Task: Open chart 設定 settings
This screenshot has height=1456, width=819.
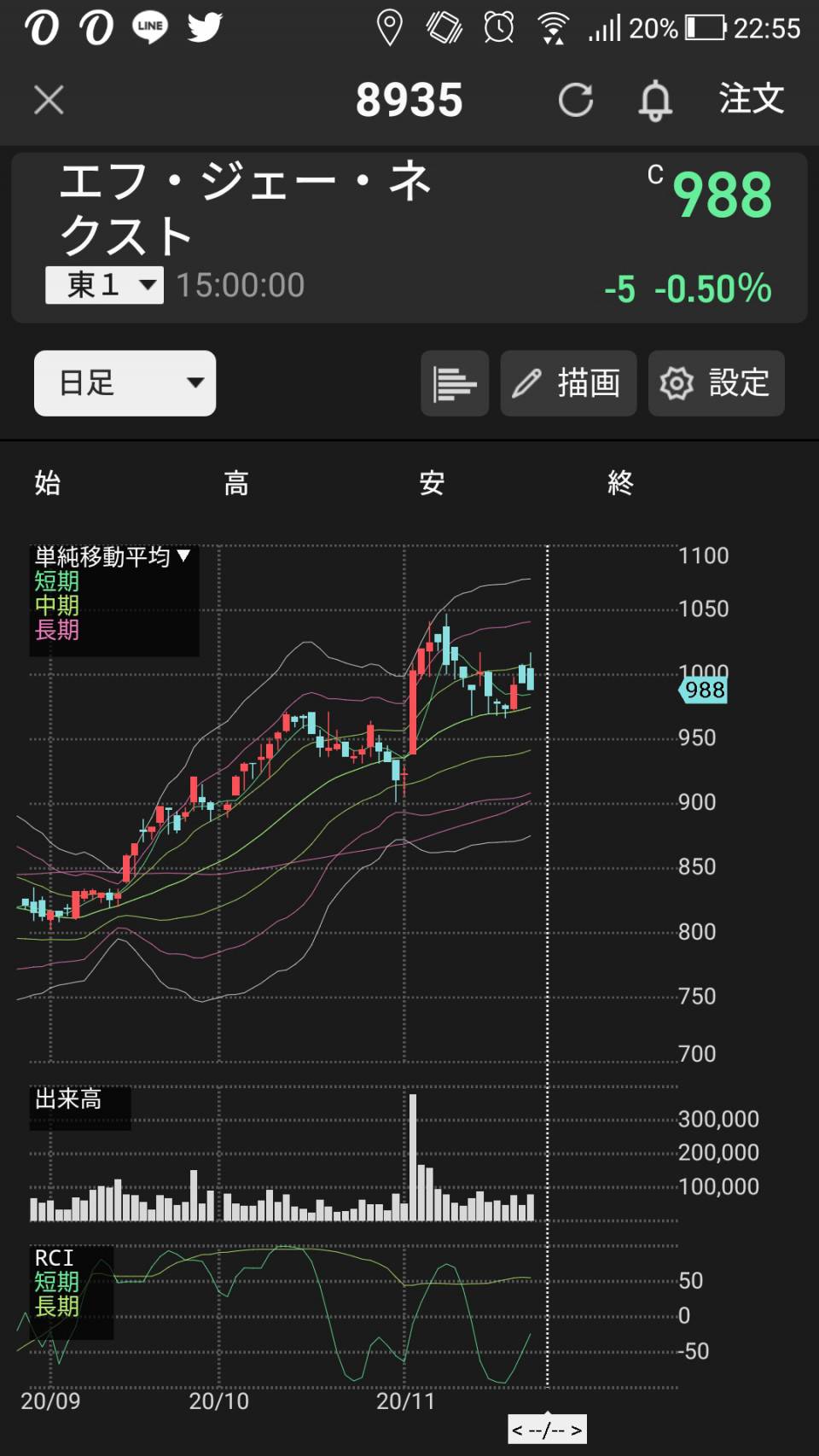Action: tap(716, 383)
